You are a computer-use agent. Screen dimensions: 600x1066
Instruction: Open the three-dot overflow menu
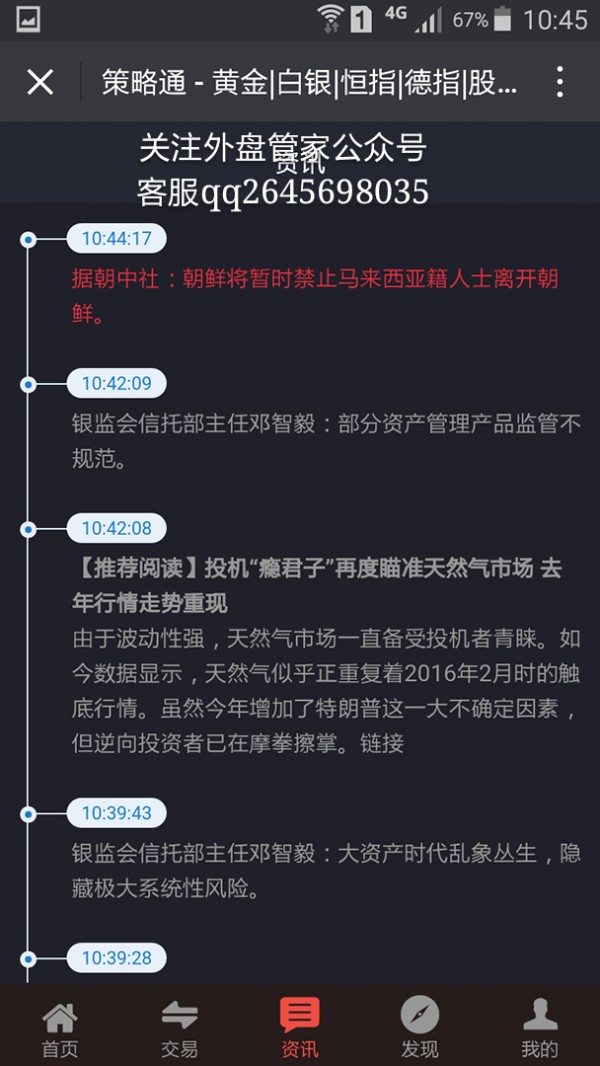point(560,82)
